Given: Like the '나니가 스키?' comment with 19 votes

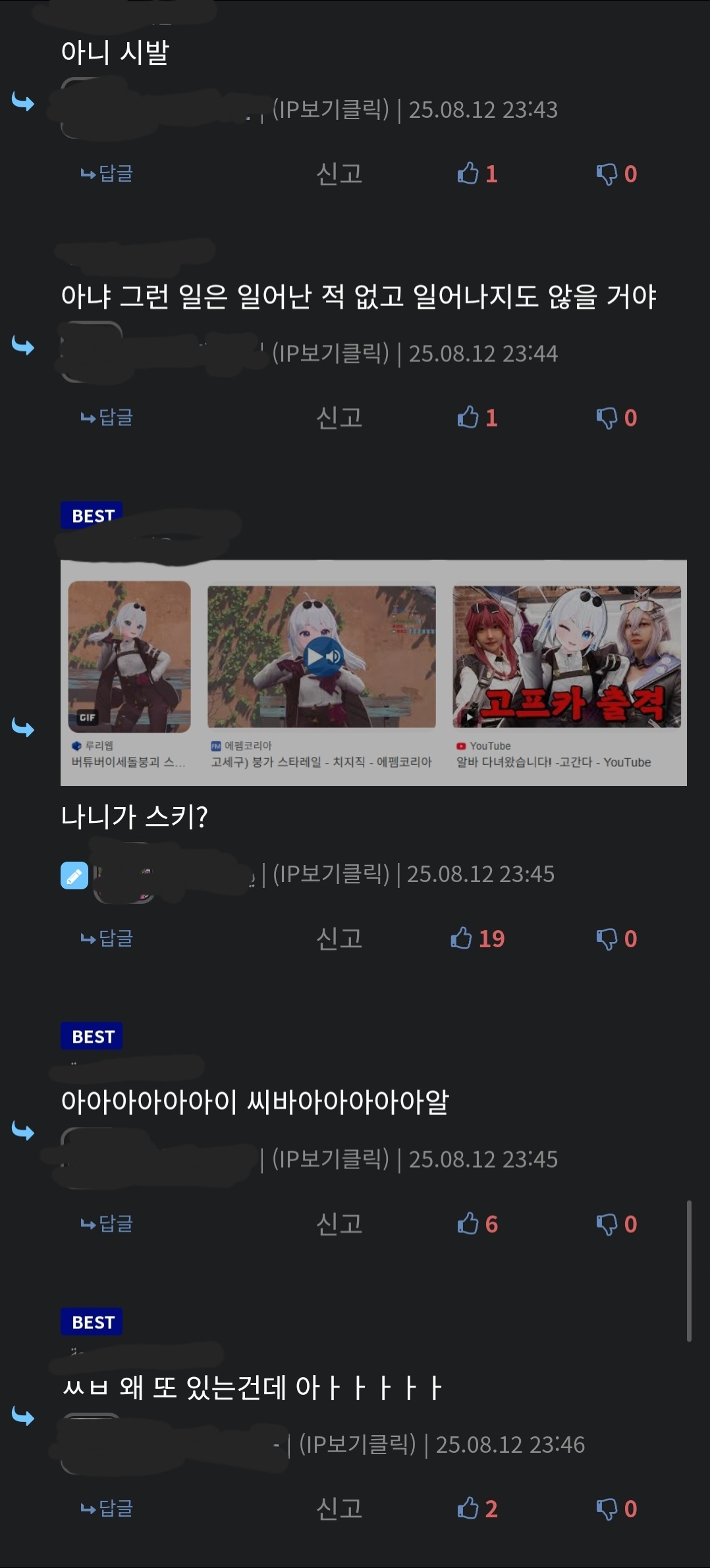Looking at the screenshot, I should (478, 938).
